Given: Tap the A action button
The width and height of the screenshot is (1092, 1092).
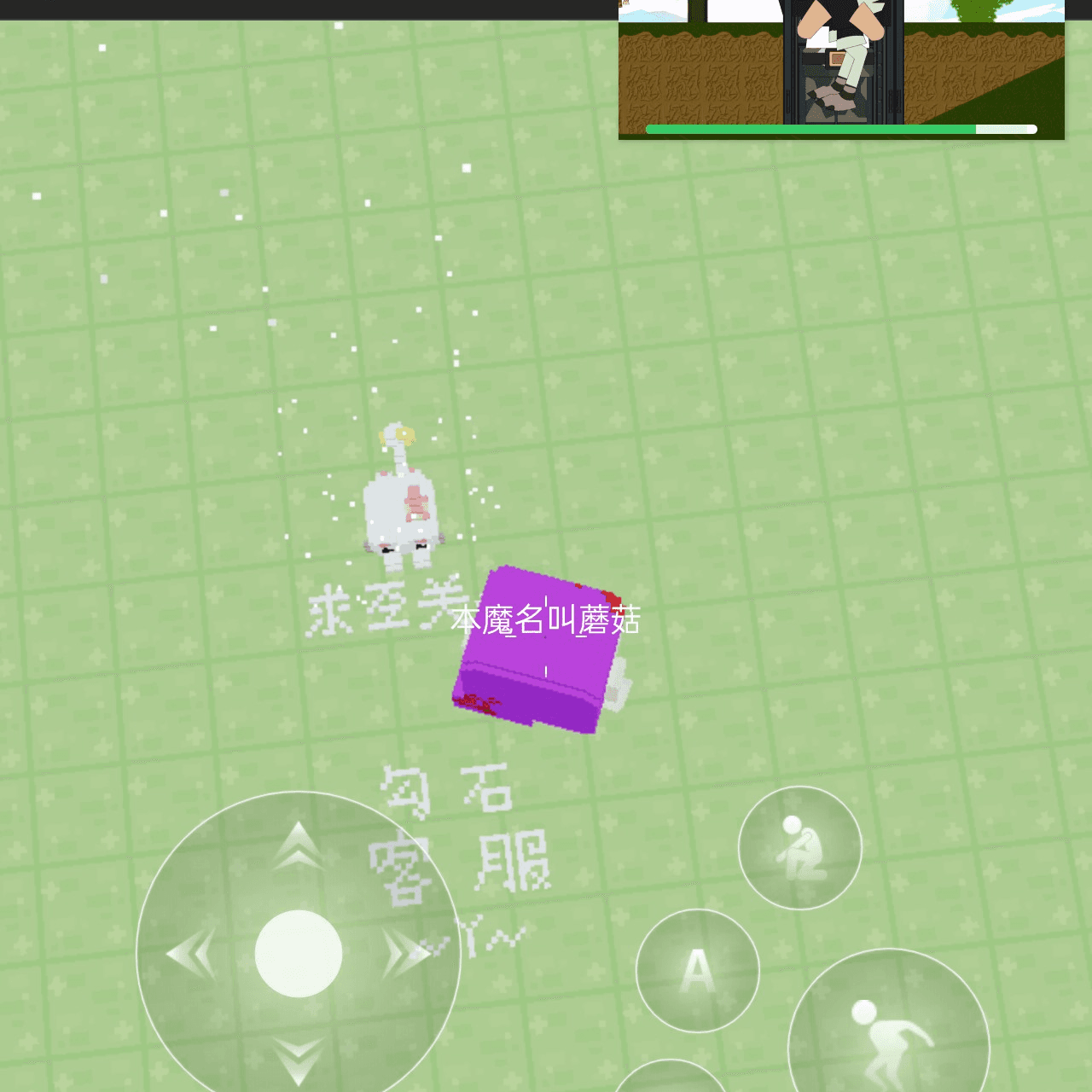Looking at the screenshot, I should click(x=697, y=971).
